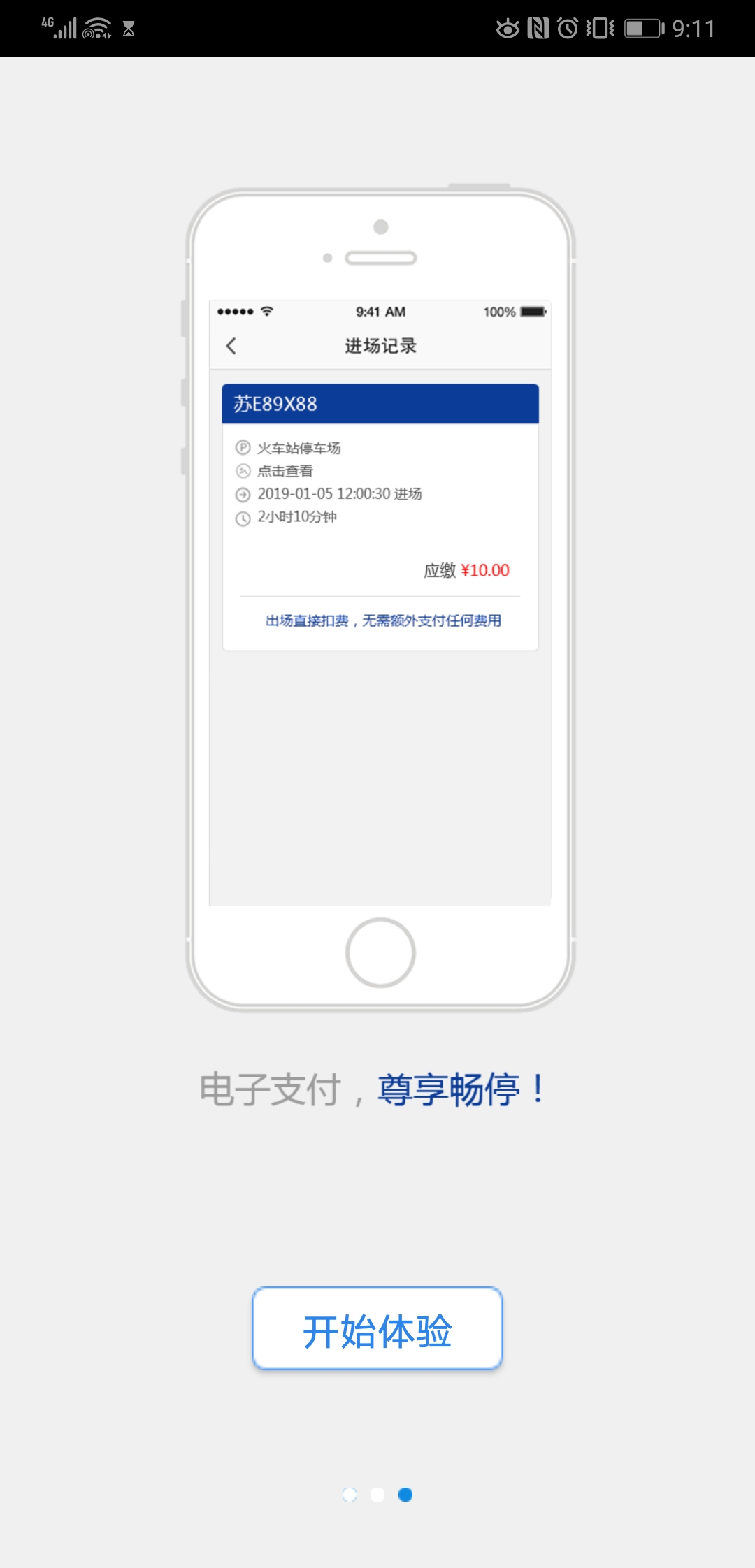Screen dimensions: 755x1568
Task: Tap the 开始体验 button
Action: [x=377, y=1328]
